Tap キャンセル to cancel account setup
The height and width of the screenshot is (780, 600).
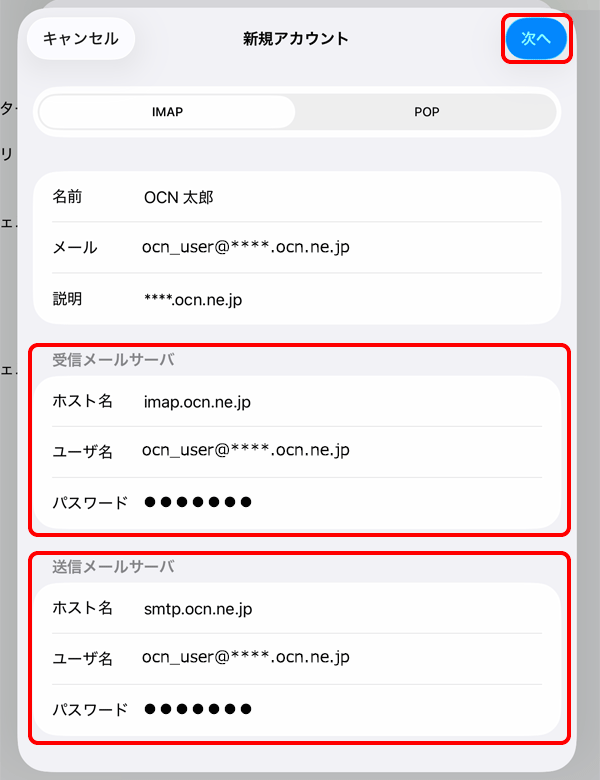point(81,39)
